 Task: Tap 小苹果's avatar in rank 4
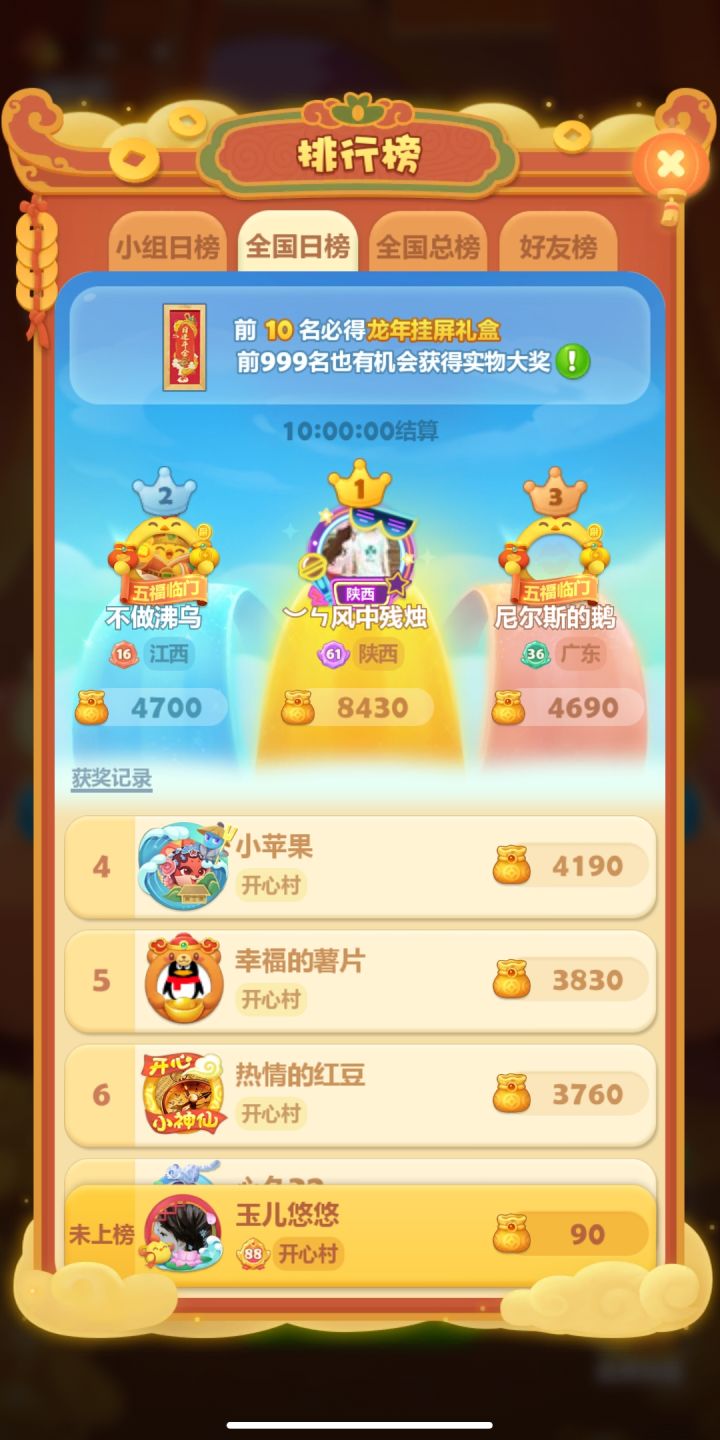click(182, 866)
